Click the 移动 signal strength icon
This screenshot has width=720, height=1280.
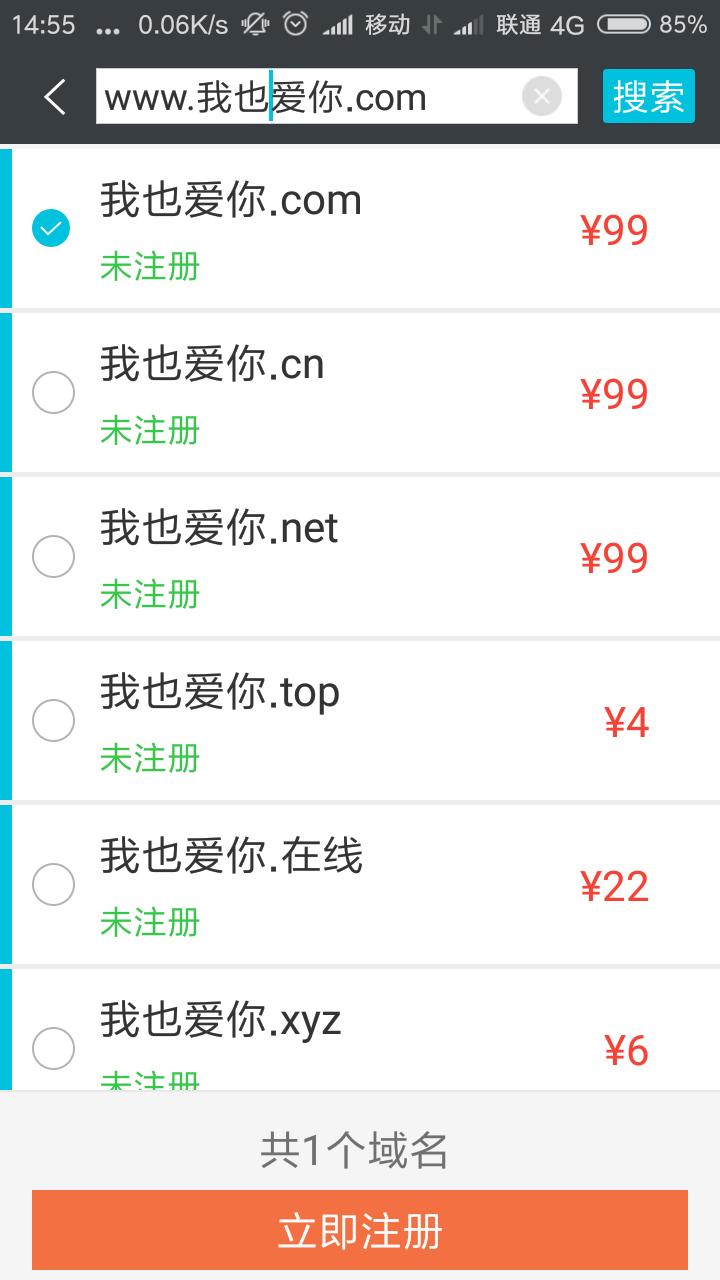[337, 23]
